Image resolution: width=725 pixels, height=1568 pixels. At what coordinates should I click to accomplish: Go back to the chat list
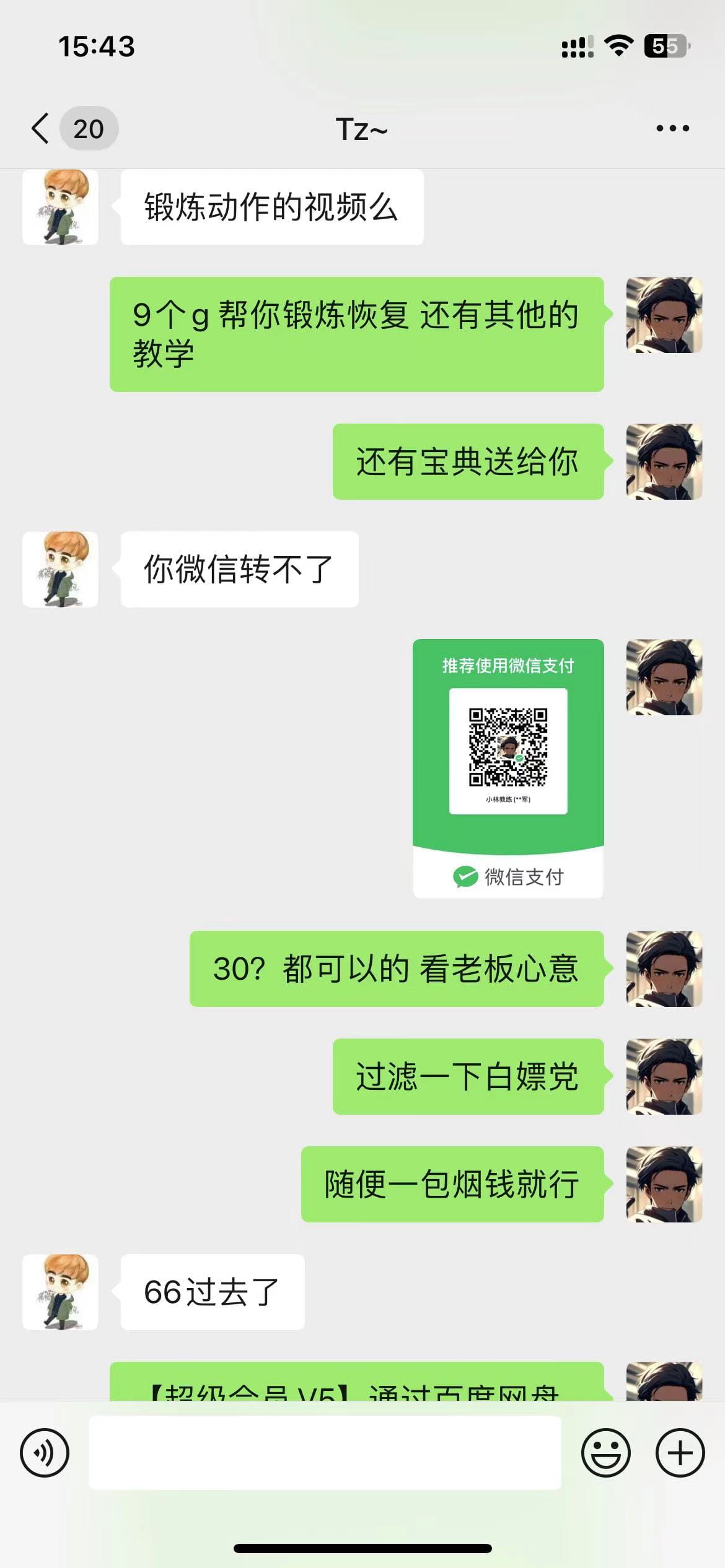(x=41, y=129)
